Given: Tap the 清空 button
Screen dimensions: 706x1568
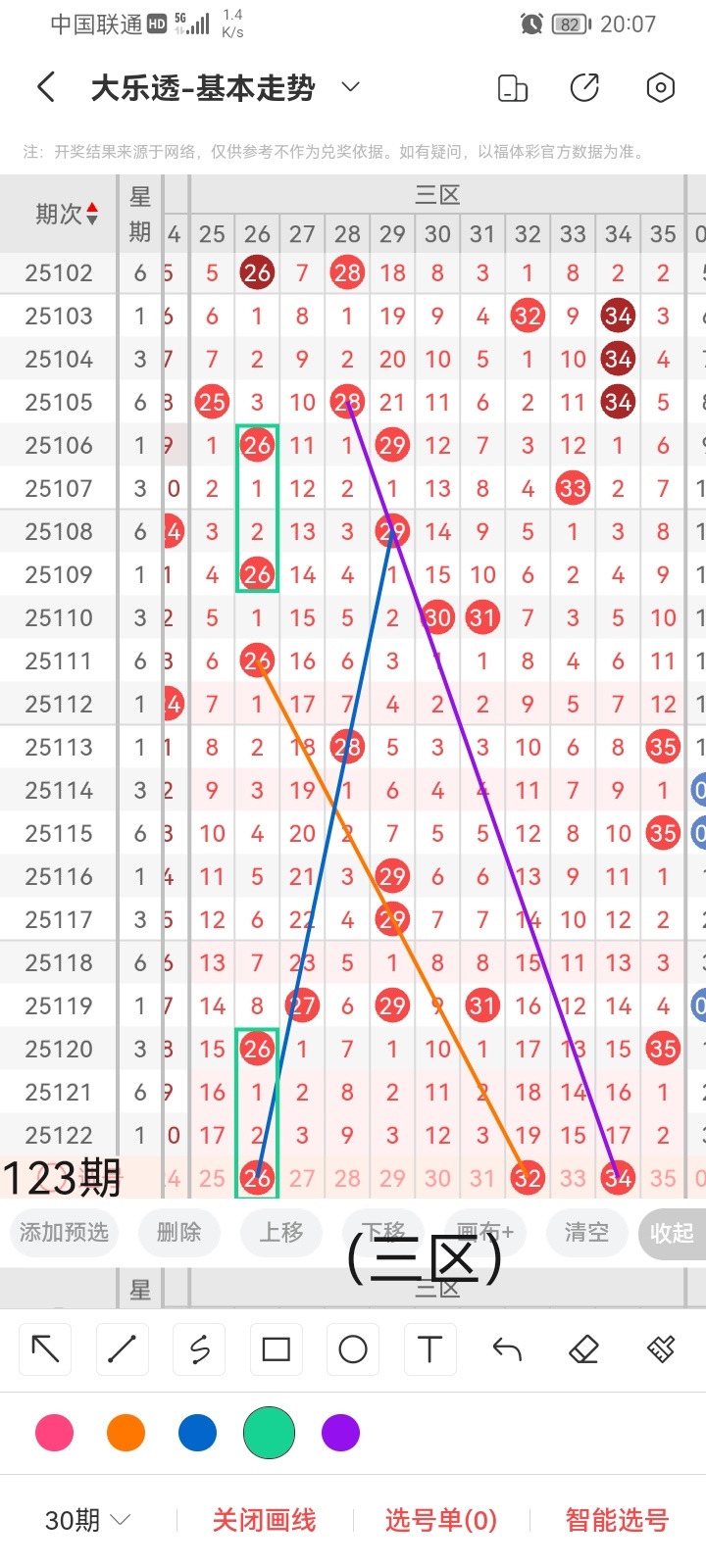Looking at the screenshot, I should 586,1232.
